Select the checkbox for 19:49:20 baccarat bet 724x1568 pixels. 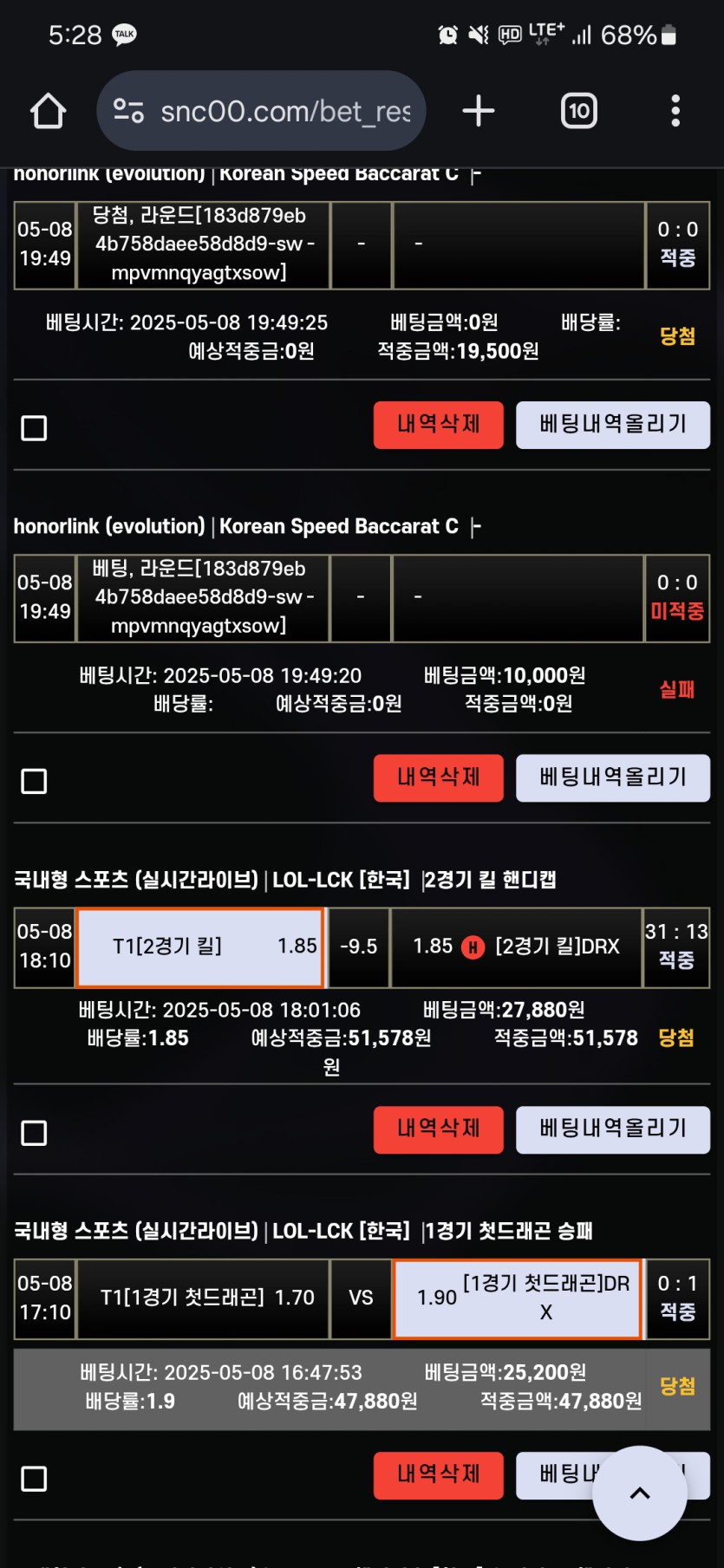(x=34, y=781)
